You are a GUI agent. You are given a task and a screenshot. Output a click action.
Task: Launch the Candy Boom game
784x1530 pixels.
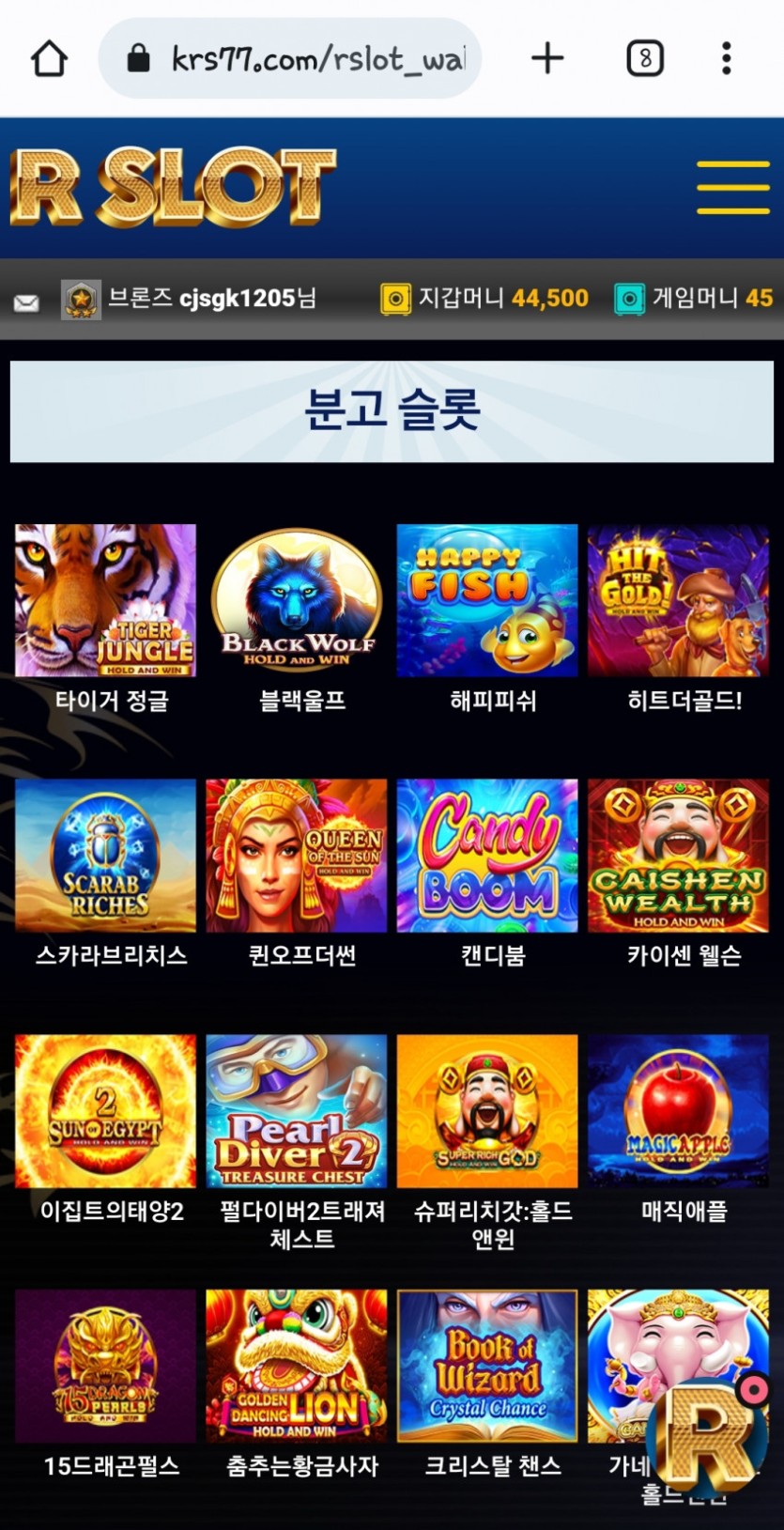tap(487, 855)
